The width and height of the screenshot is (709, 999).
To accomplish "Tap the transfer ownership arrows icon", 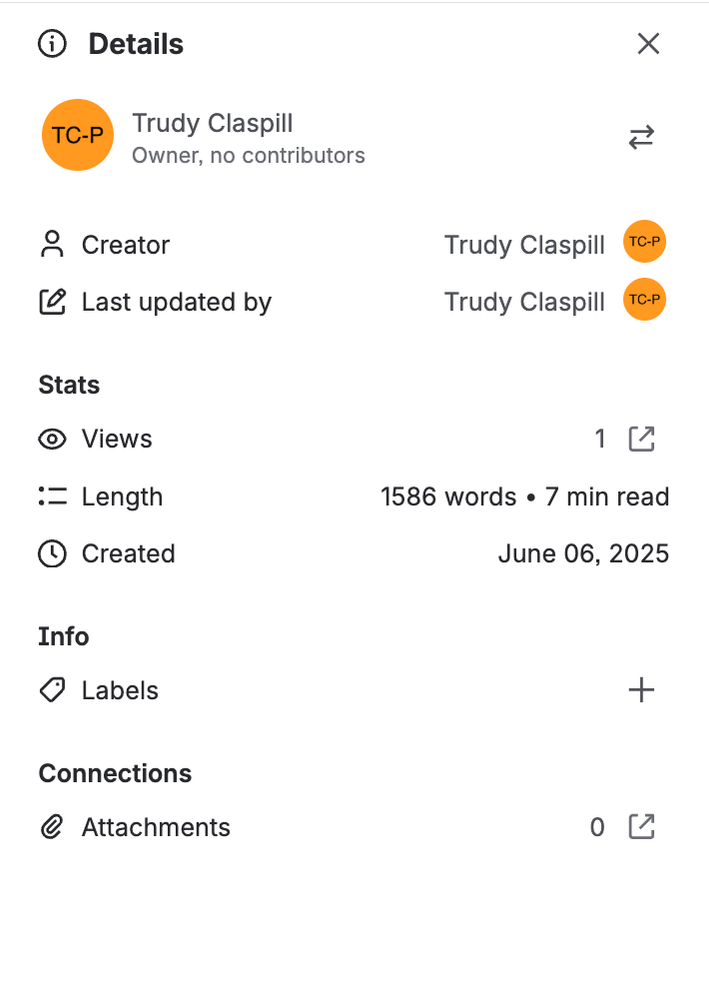I will (x=641, y=137).
